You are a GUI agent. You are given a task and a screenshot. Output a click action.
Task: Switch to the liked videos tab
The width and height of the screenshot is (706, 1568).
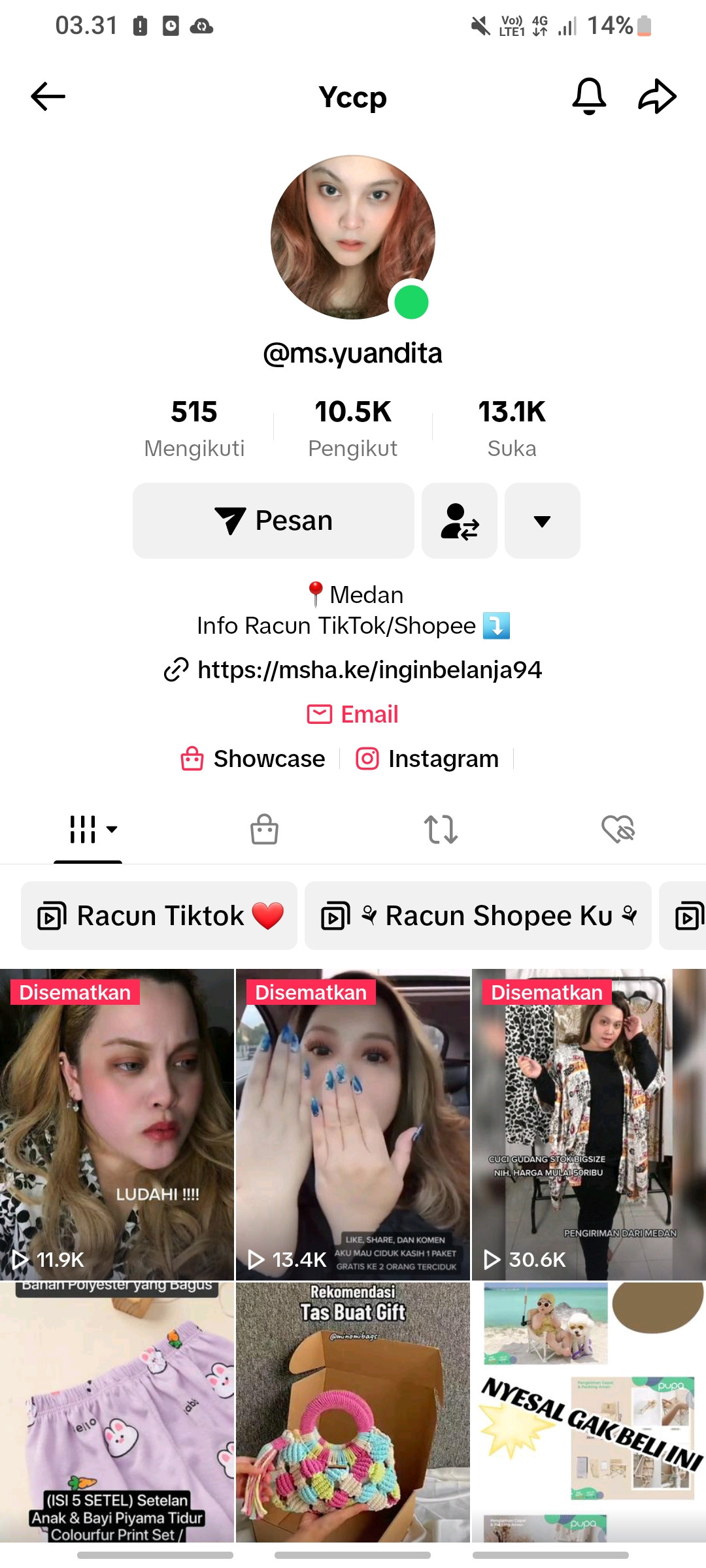point(618,830)
